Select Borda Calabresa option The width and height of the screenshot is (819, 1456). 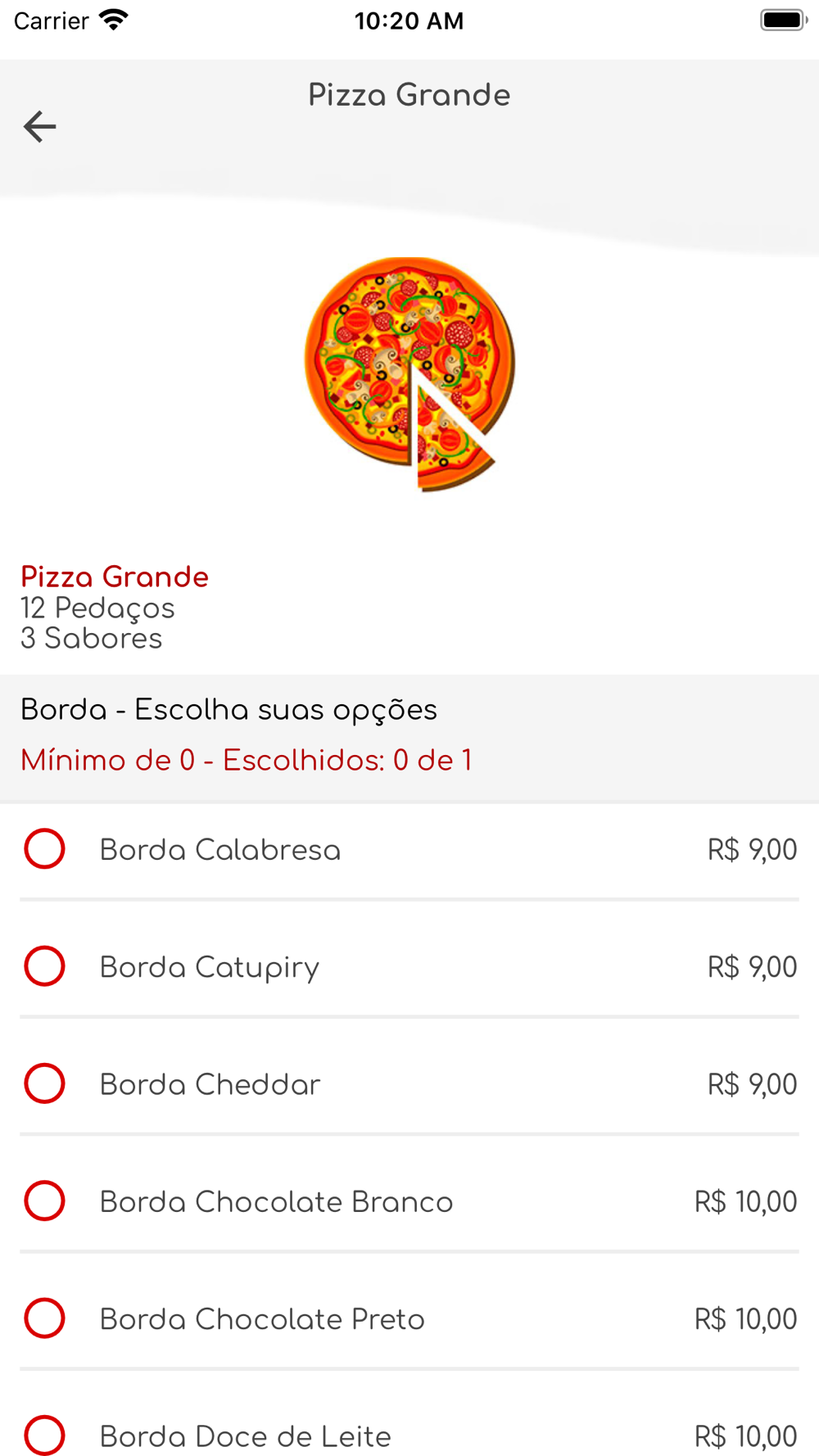pyautogui.click(x=409, y=850)
